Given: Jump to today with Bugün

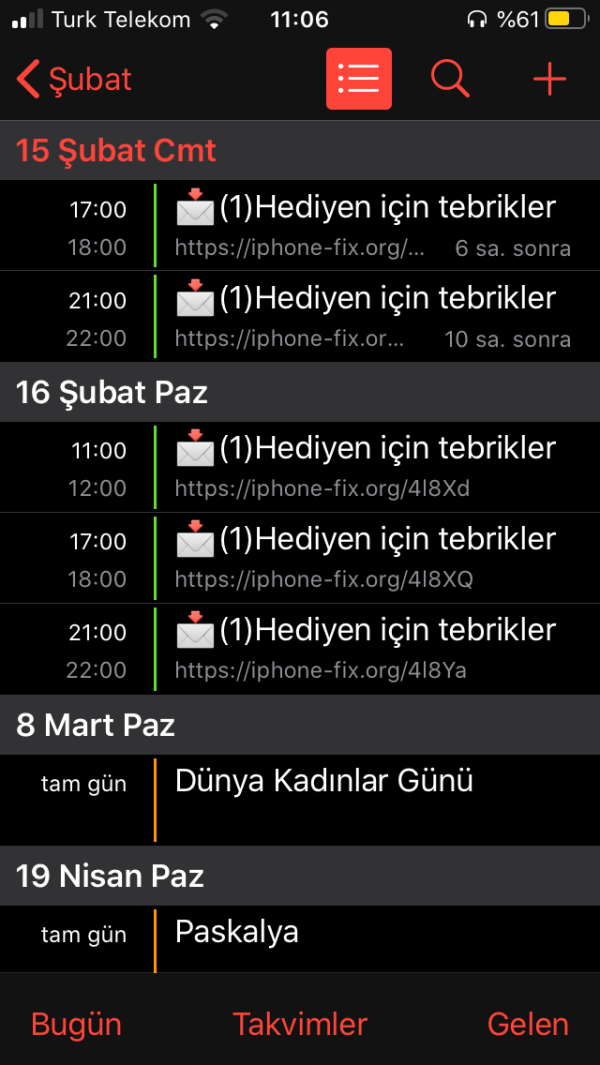Looking at the screenshot, I should pos(76,1024).
